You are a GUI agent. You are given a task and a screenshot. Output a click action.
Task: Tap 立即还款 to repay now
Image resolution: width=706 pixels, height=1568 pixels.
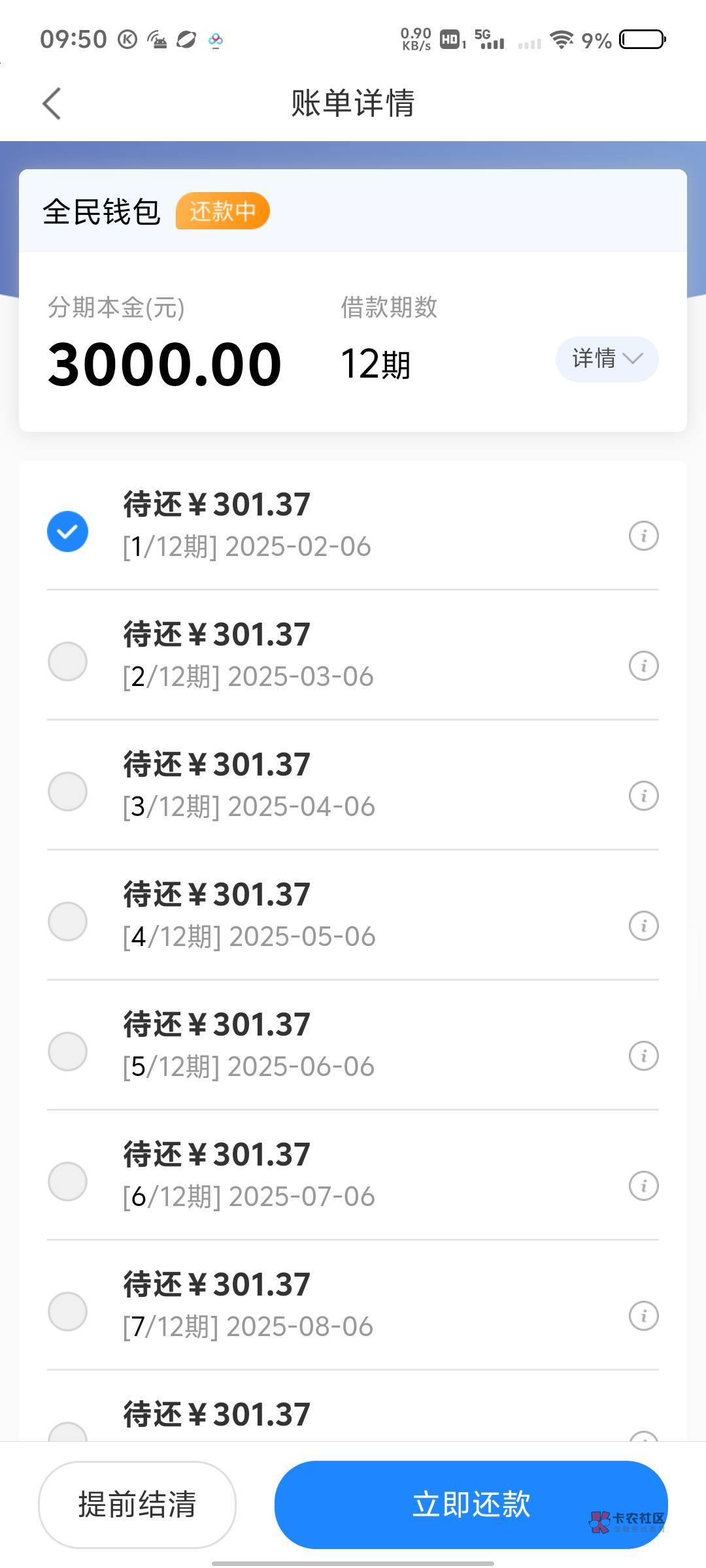coord(471,1505)
